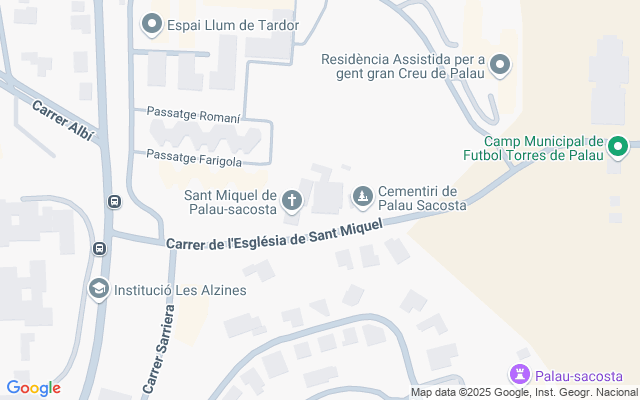Viewport: 640px width, 400px height.
Task: Open the Institució Les Alzines school pin
Action: (x=99, y=290)
